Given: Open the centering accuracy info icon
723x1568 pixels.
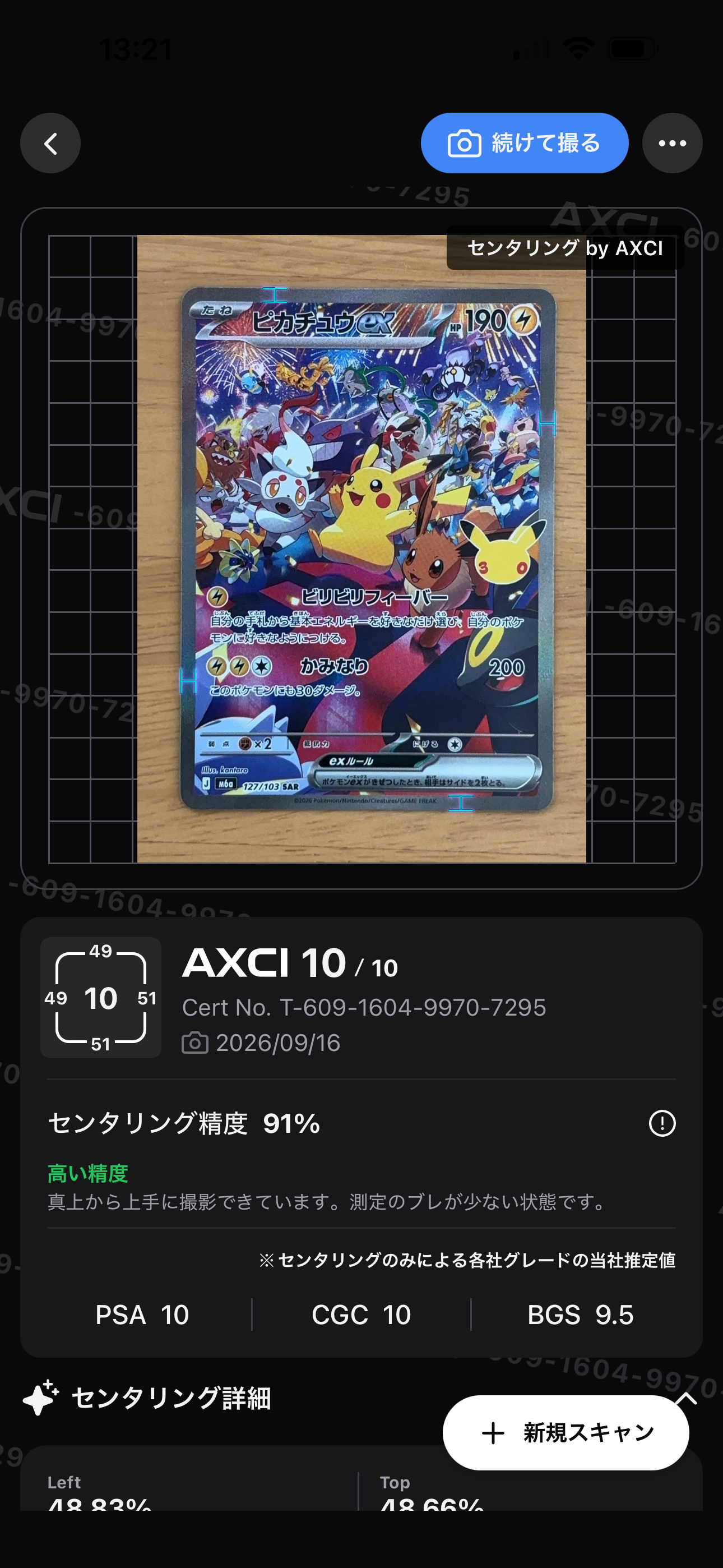Looking at the screenshot, I should coord(662,1123).
